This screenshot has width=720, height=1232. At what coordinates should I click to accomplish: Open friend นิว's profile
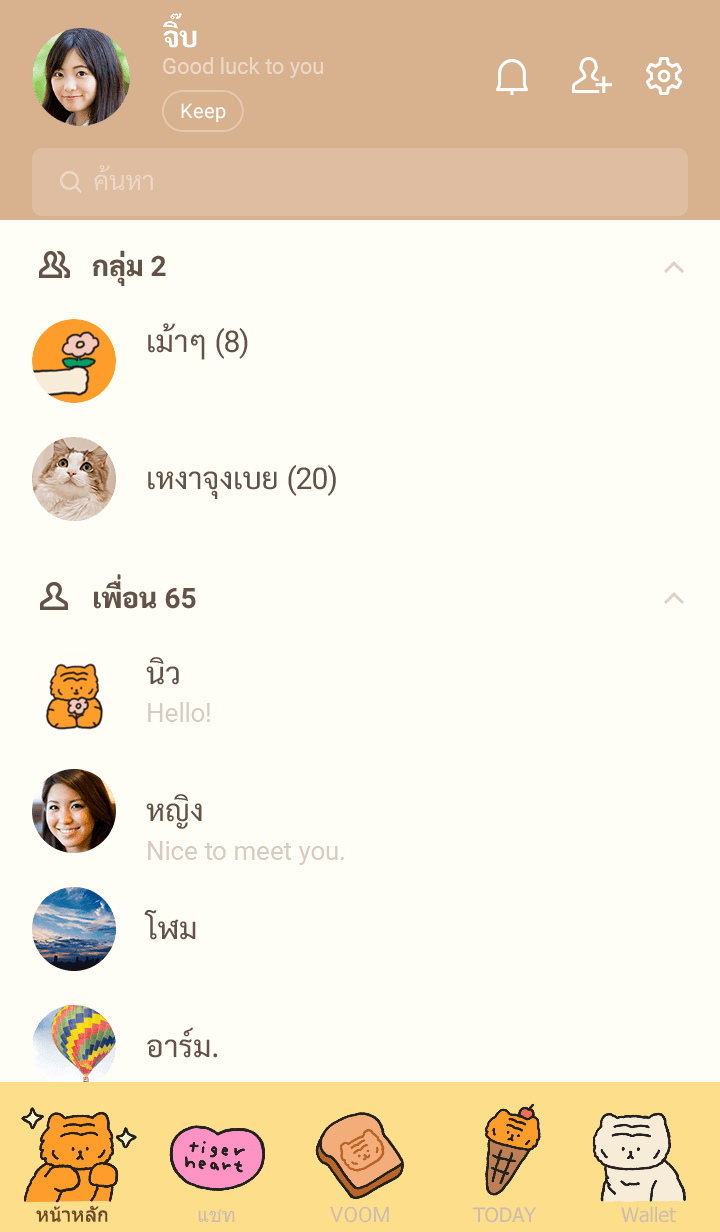tap(163, 674)
